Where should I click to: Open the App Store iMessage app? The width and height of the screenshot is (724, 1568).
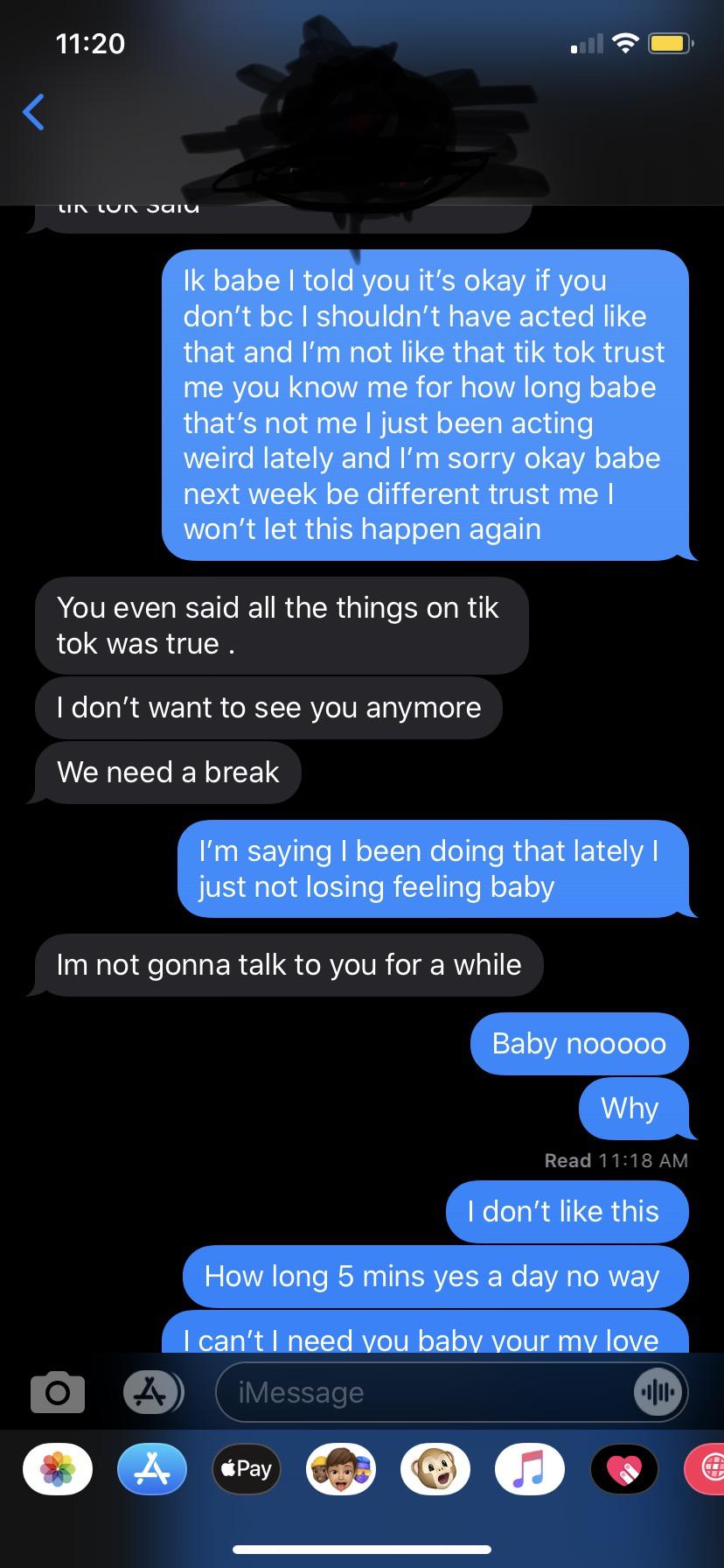(x=152, y=1469)
